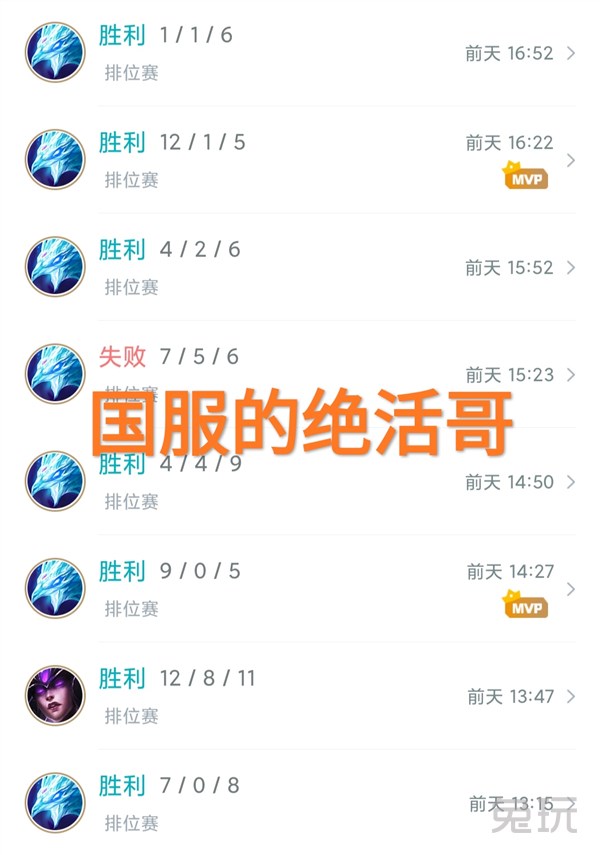View the MVP match with 12/1/5 score

tap(300, 160)
